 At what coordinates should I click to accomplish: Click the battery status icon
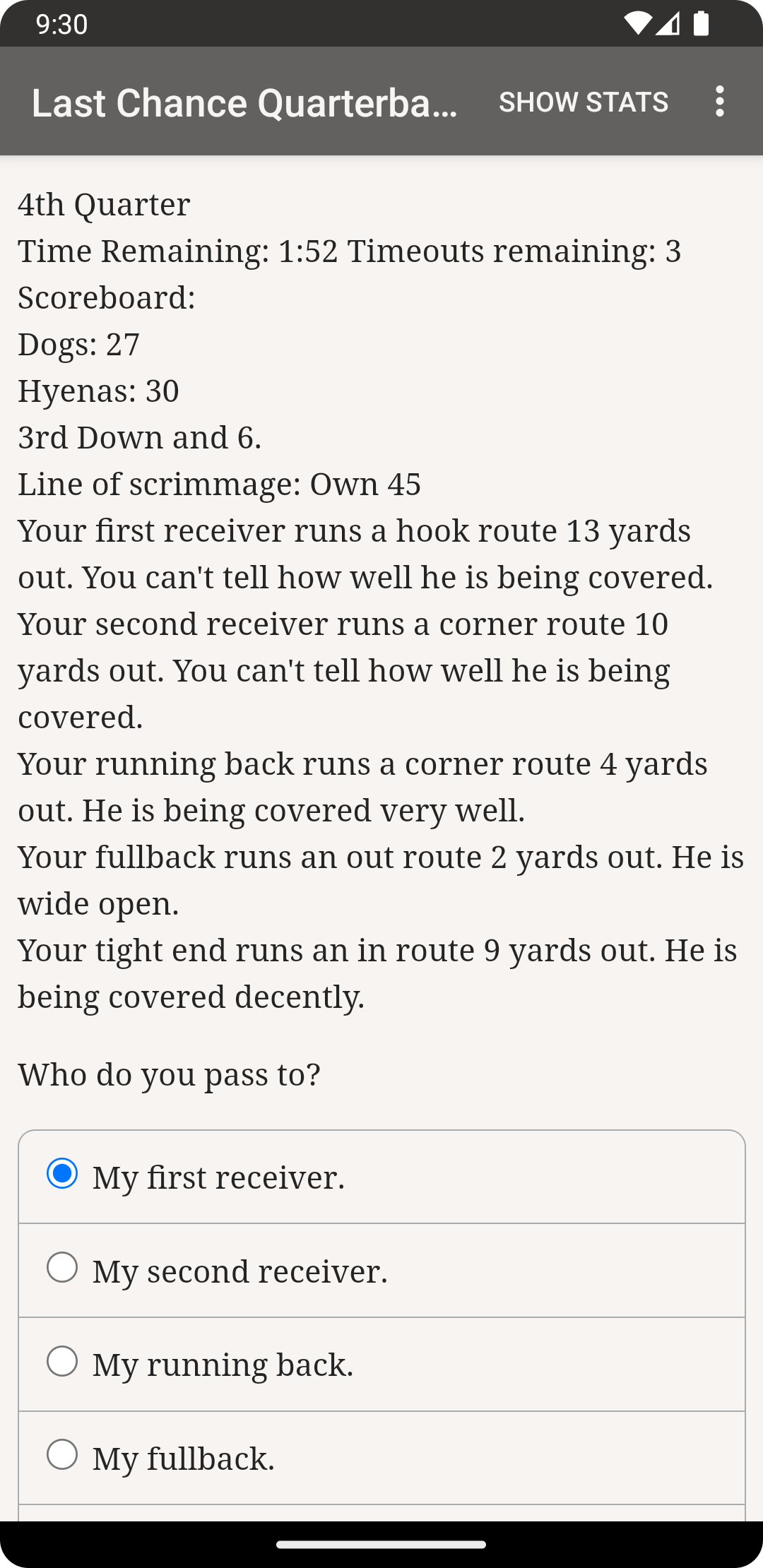(702, 24)
